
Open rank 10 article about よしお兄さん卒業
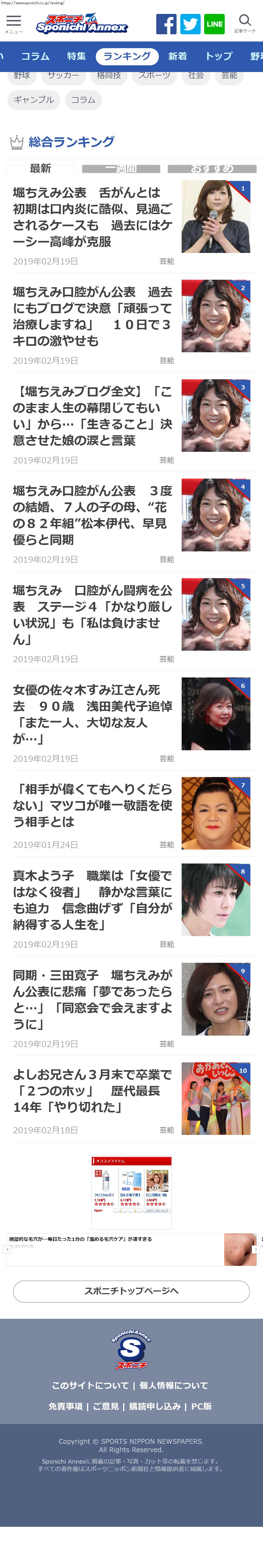coord(93,1090)
